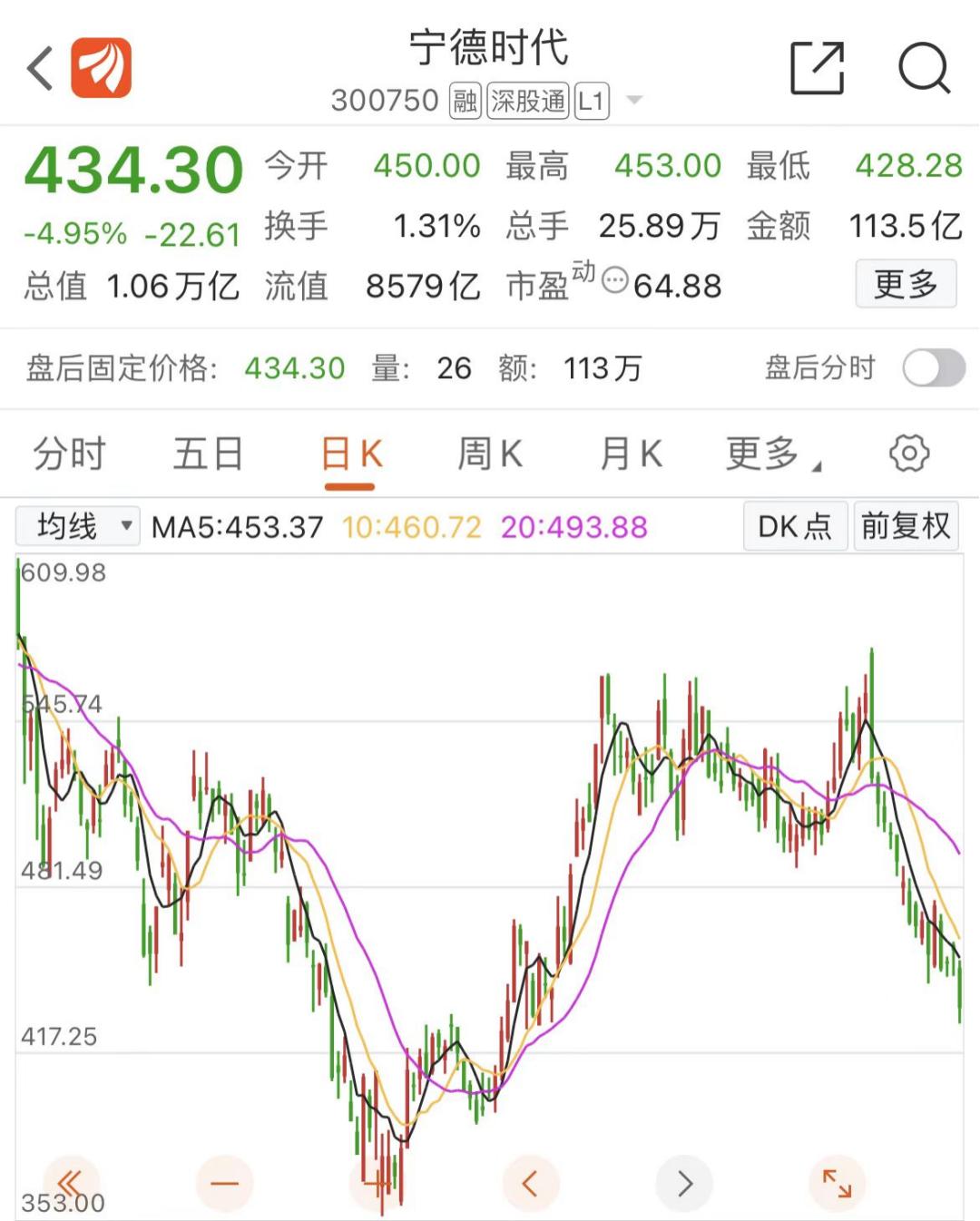Screen dimensions: 980x1221
Task: Share this stock page
Action: (x=817, y=68)
